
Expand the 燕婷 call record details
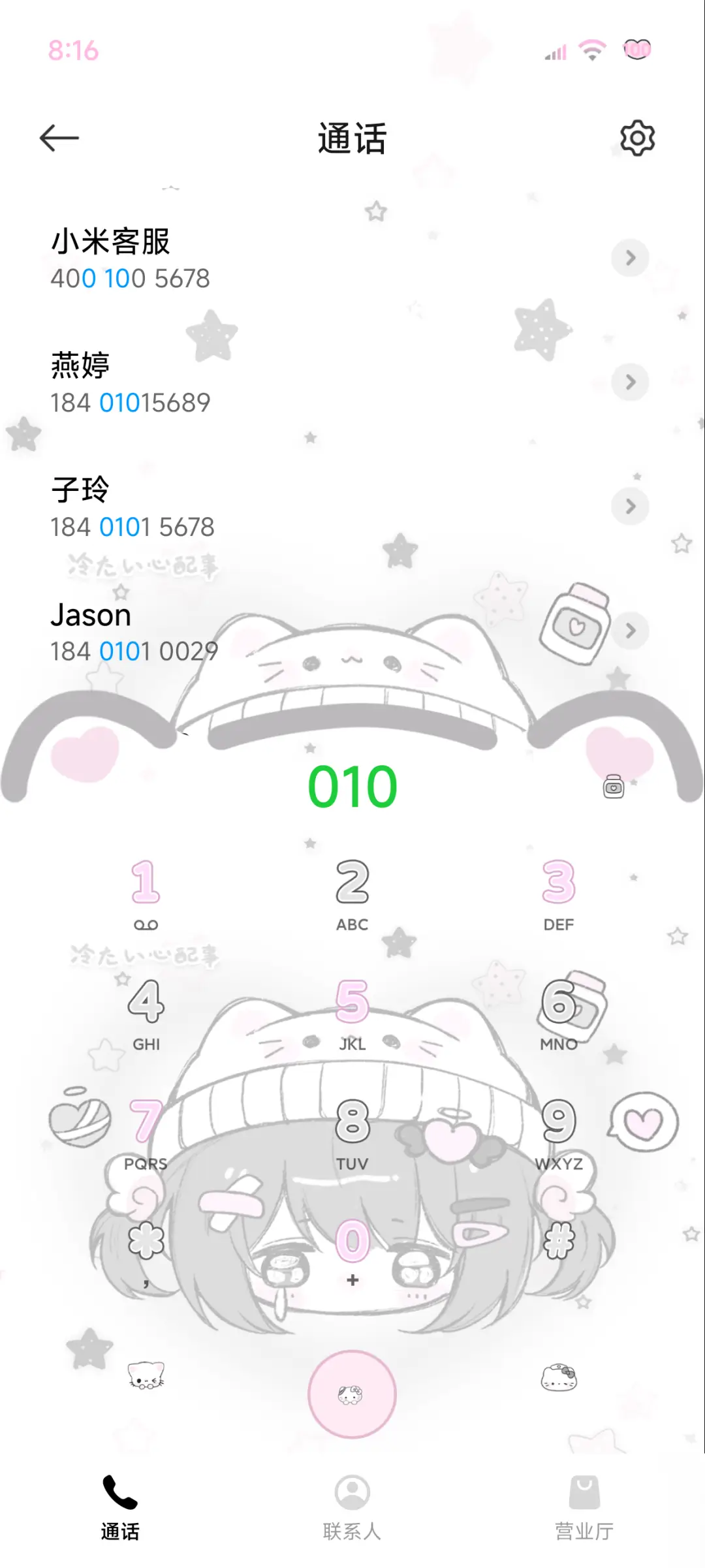click(x=630, y=381)
